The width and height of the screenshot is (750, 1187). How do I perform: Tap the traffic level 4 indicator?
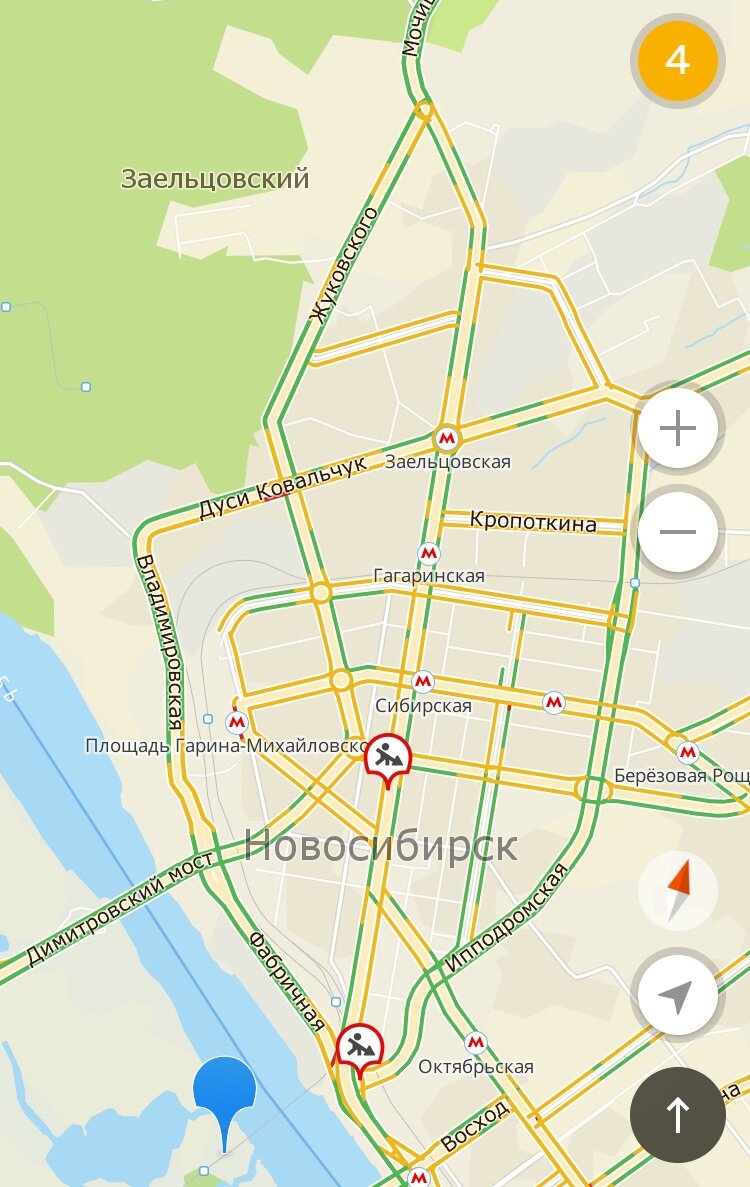pyautogui.click(x=678, y=61)
